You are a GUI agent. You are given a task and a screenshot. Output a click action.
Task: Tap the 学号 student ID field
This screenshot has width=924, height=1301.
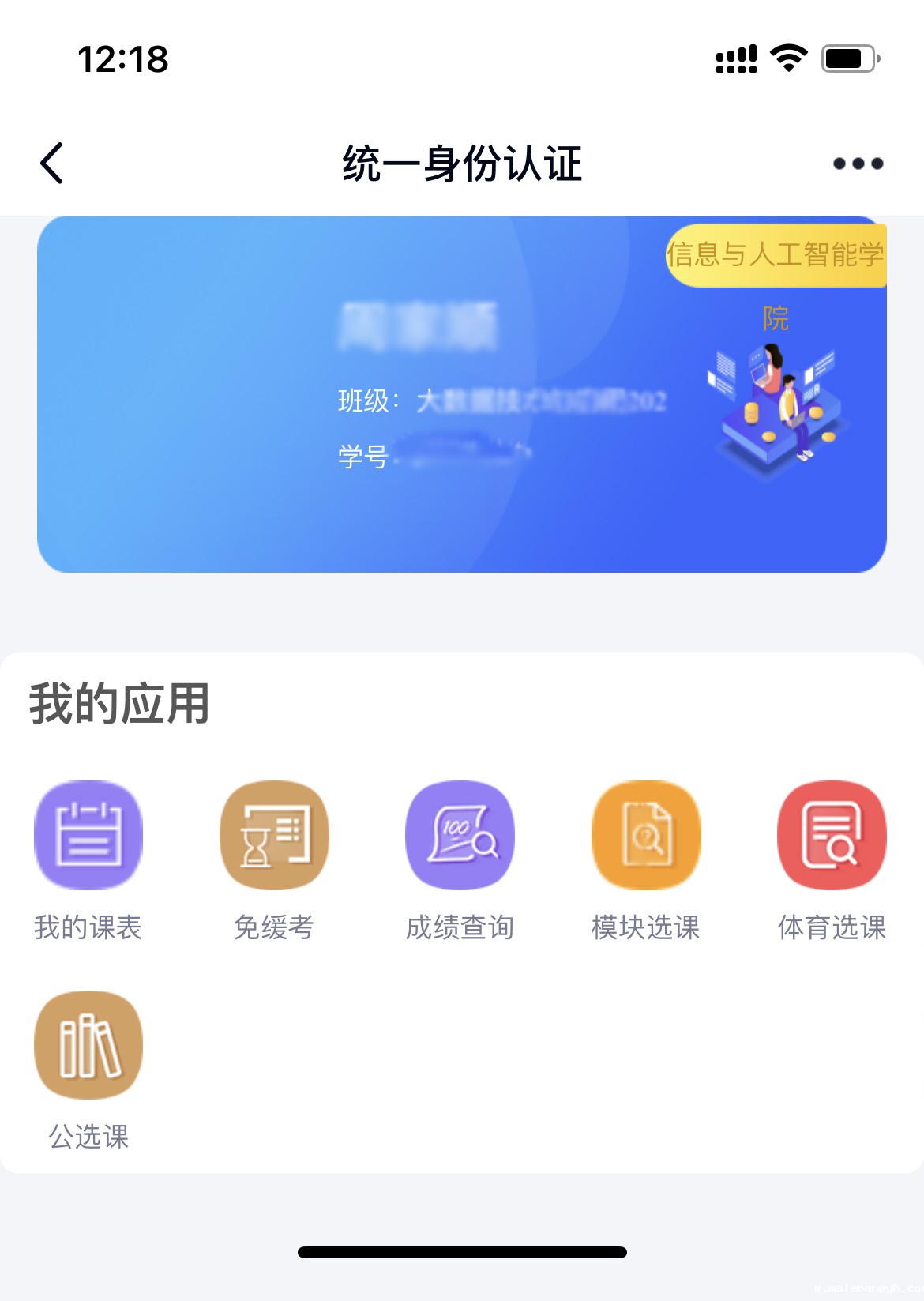click(x=435, y=454)
